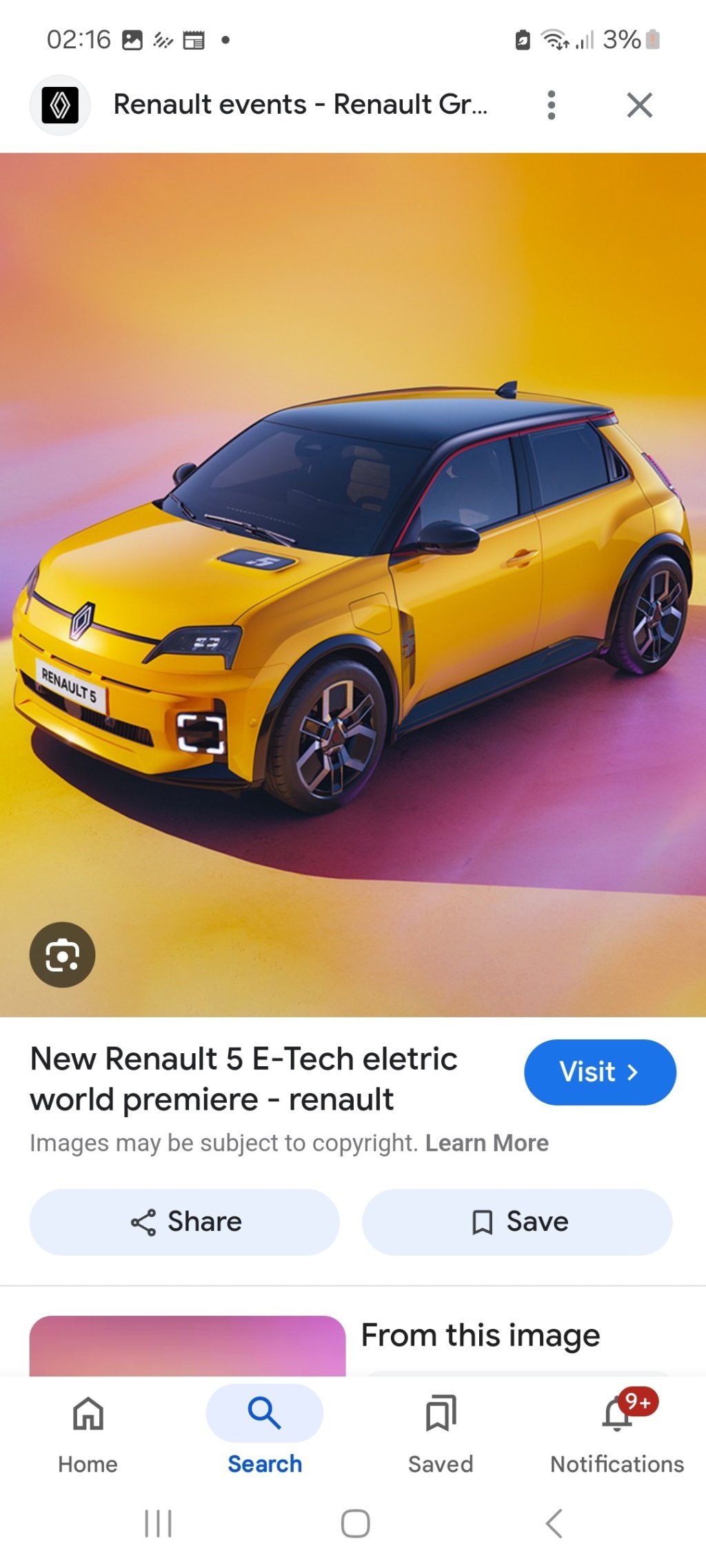
Task: Switch to the Saved tab
Action: pos(441,1433)
